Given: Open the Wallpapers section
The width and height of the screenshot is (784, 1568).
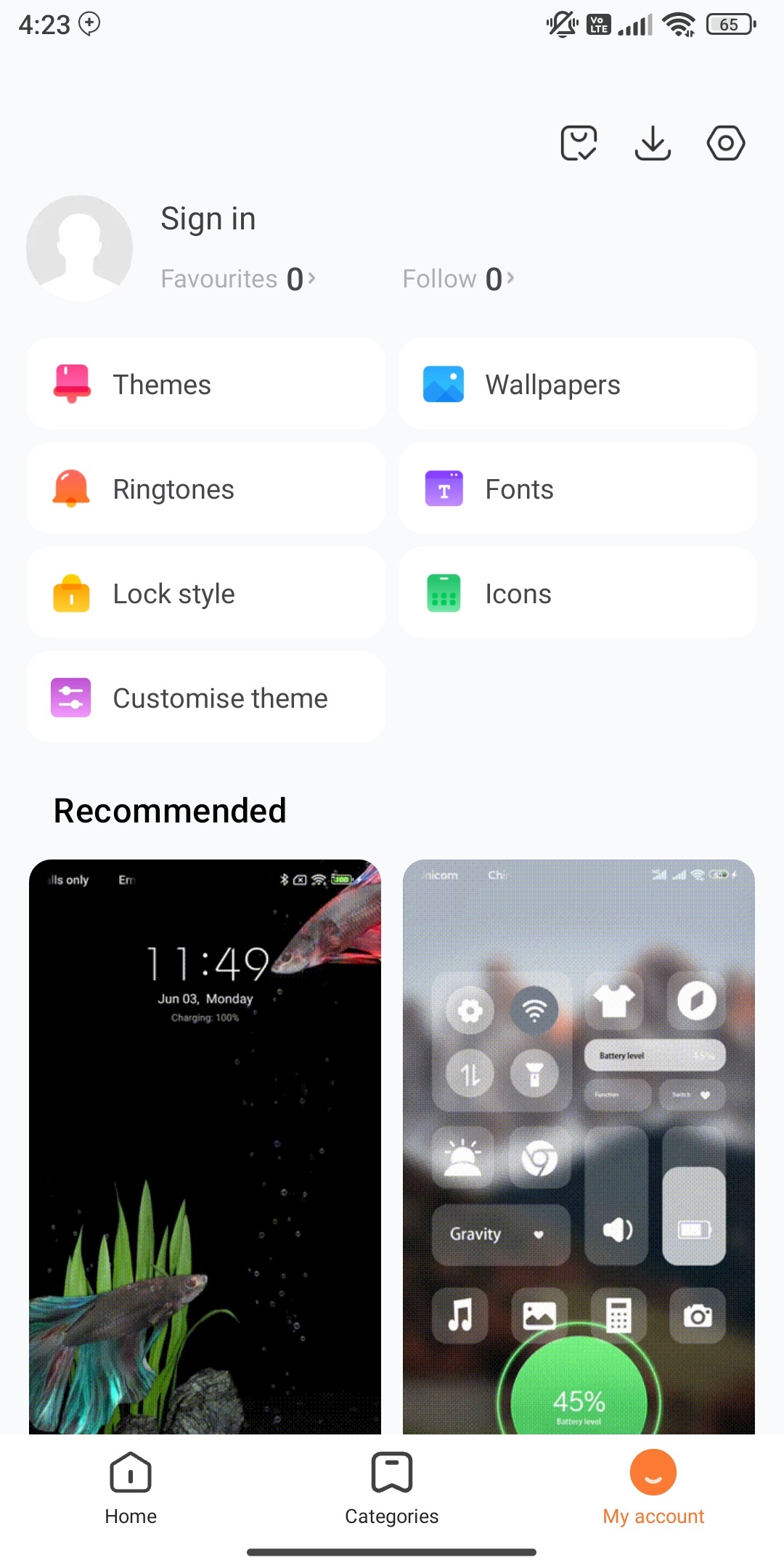Looking at the screenshot, I should (x=578, y=384).
